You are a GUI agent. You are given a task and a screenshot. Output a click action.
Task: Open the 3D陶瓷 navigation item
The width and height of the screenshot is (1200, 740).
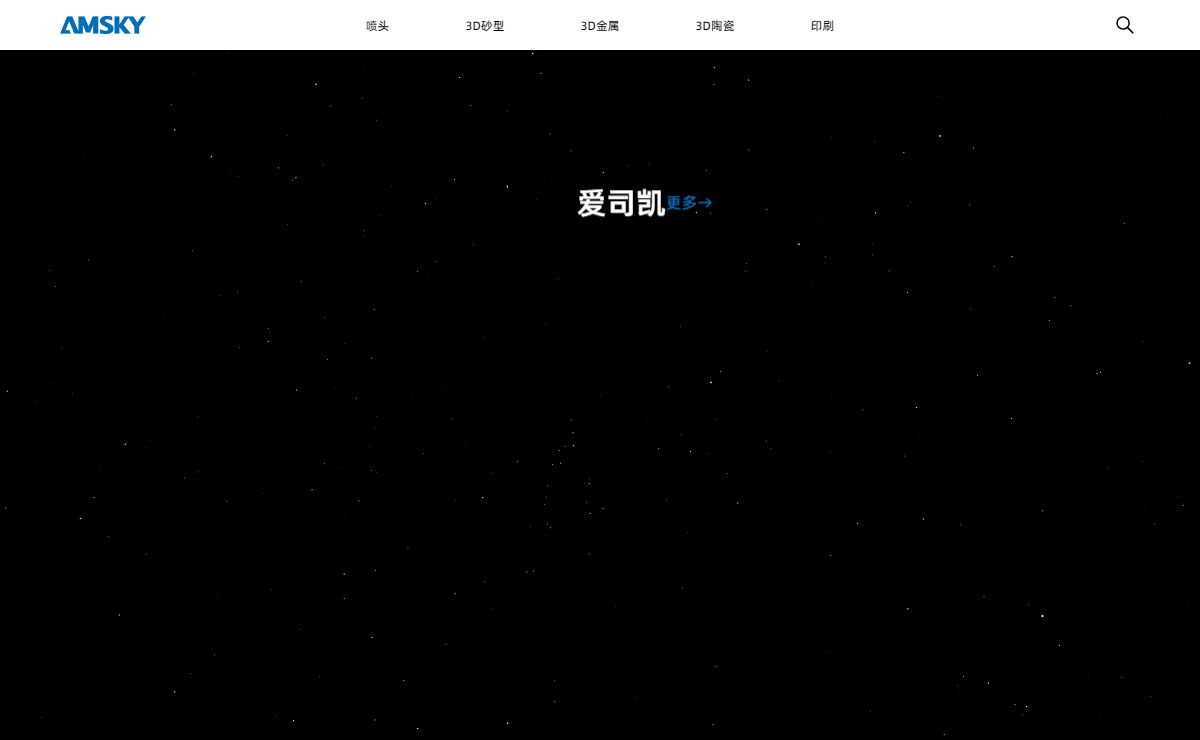coord(715,26)
